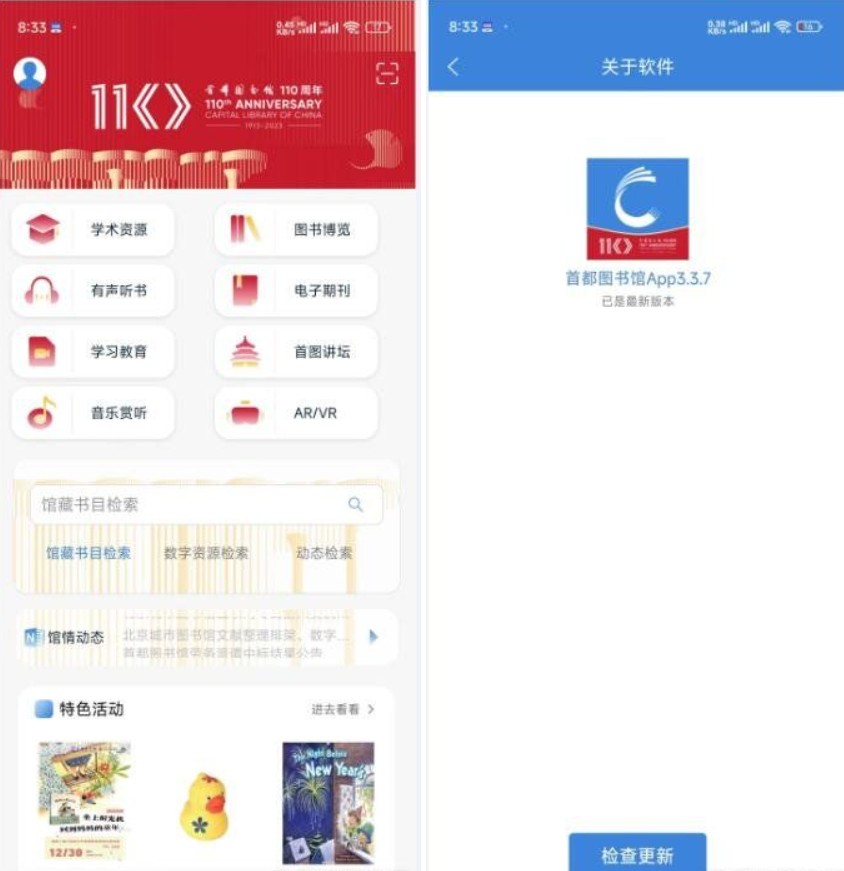The height and width of the screenshot is (871, 844).
Task: Open 电子期刊 section
Action: click(296, 291)
